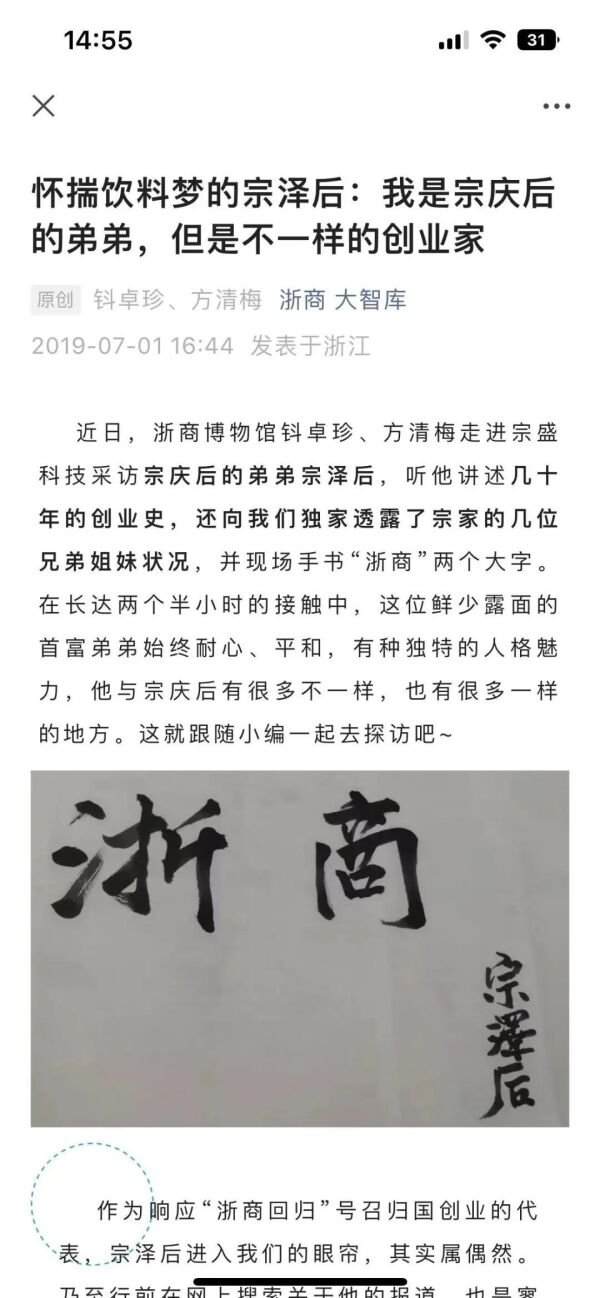600x1298 pixels.
Task: Open the three-dot overflow menu
Action: pos(556,106)
